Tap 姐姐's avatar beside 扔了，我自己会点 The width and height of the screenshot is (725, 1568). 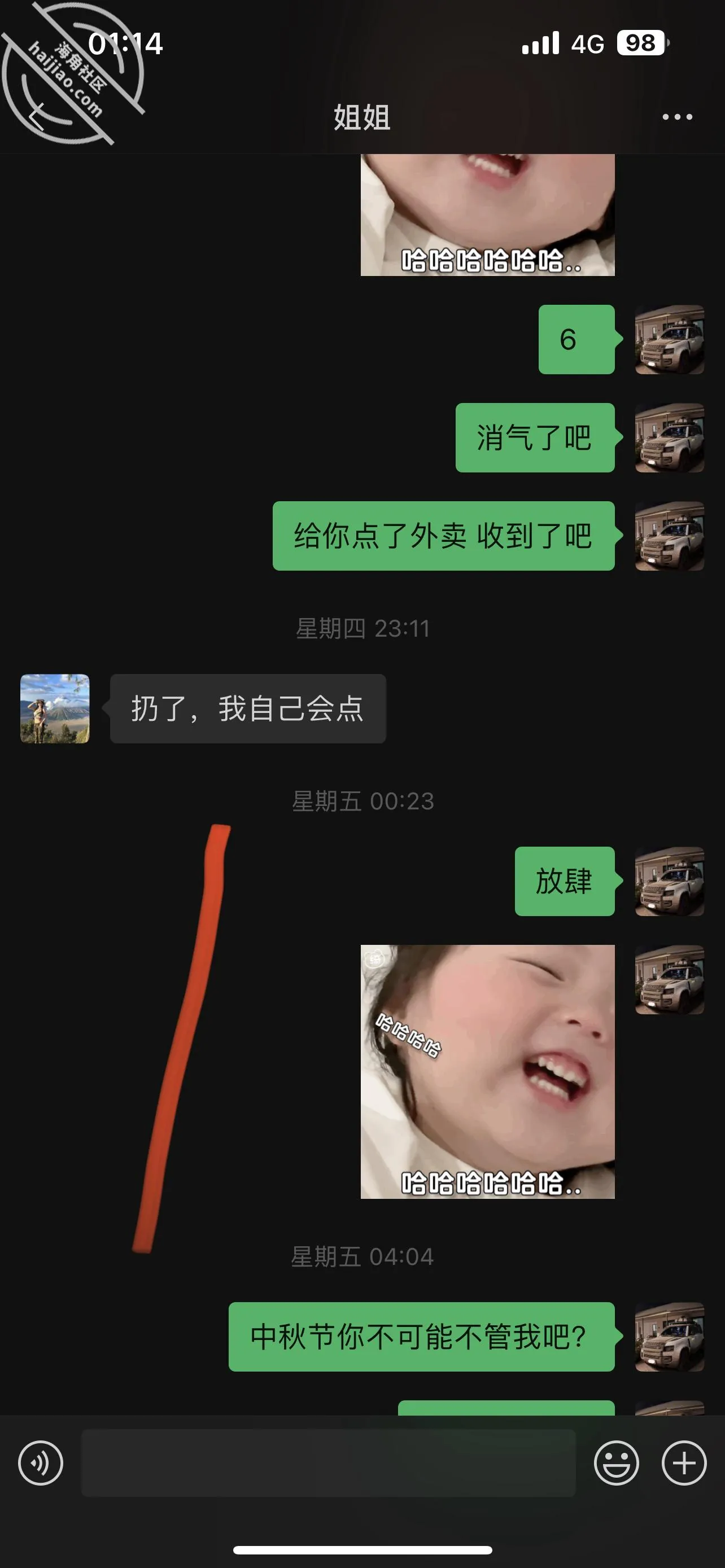[55, 708]
